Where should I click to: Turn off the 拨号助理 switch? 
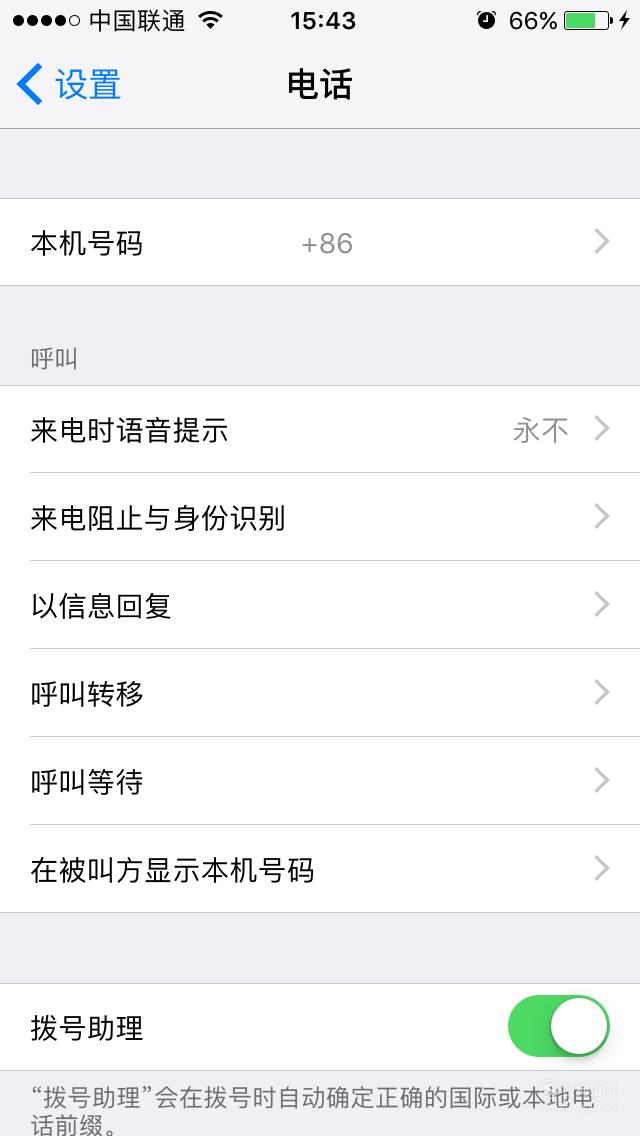pos(558,1027)
